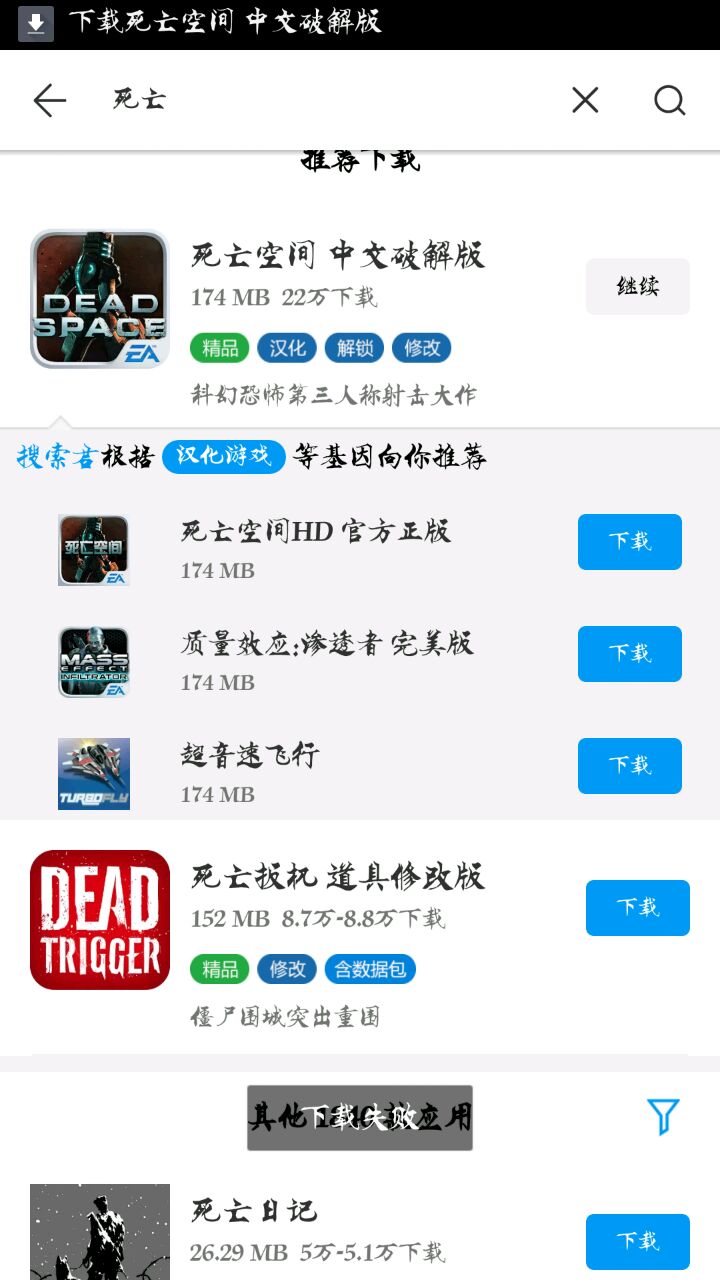Image resolution: width=720 pixels, height=1280 pixels.
Task: Download 死亡空间HD 官方正版
Action: [629, 542]
